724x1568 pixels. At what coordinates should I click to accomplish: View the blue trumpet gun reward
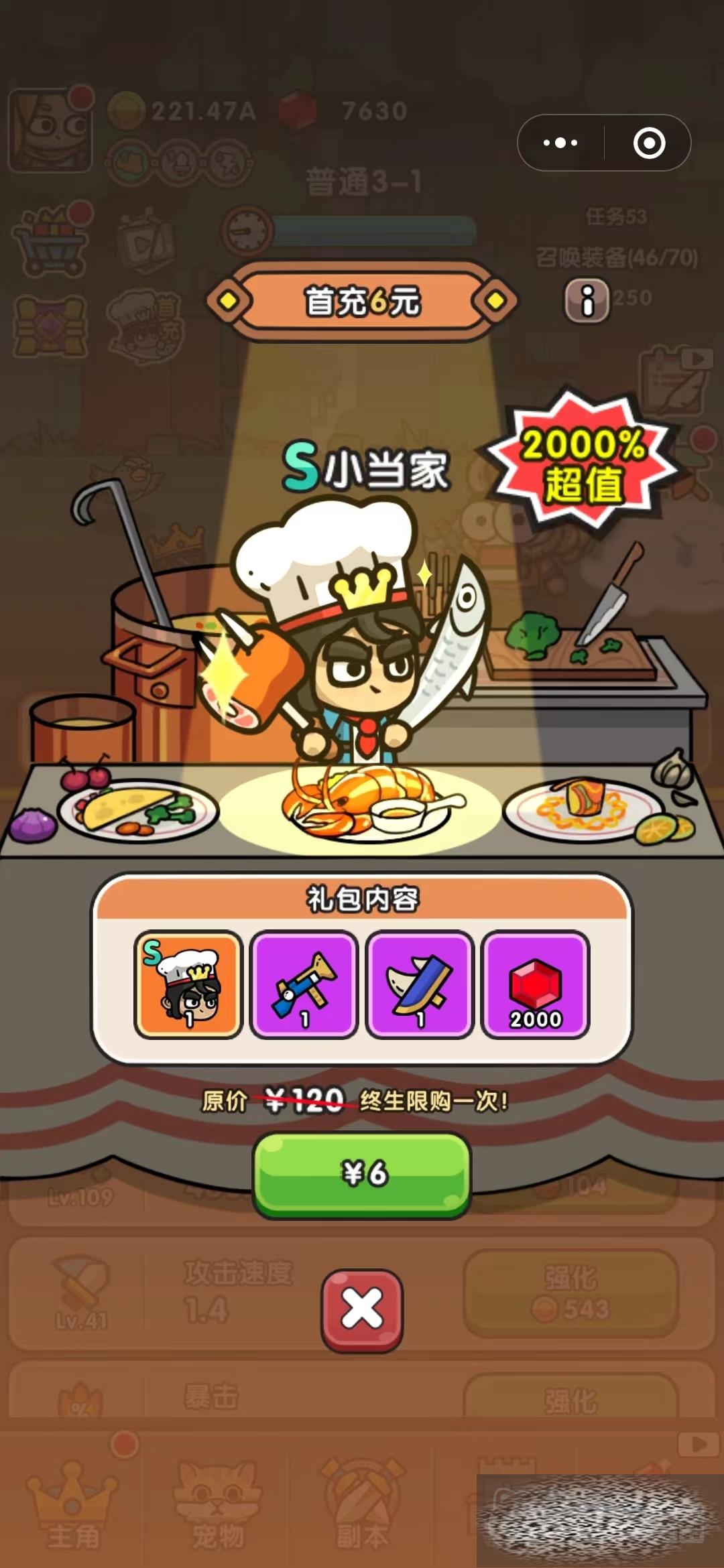click(304, 984)
